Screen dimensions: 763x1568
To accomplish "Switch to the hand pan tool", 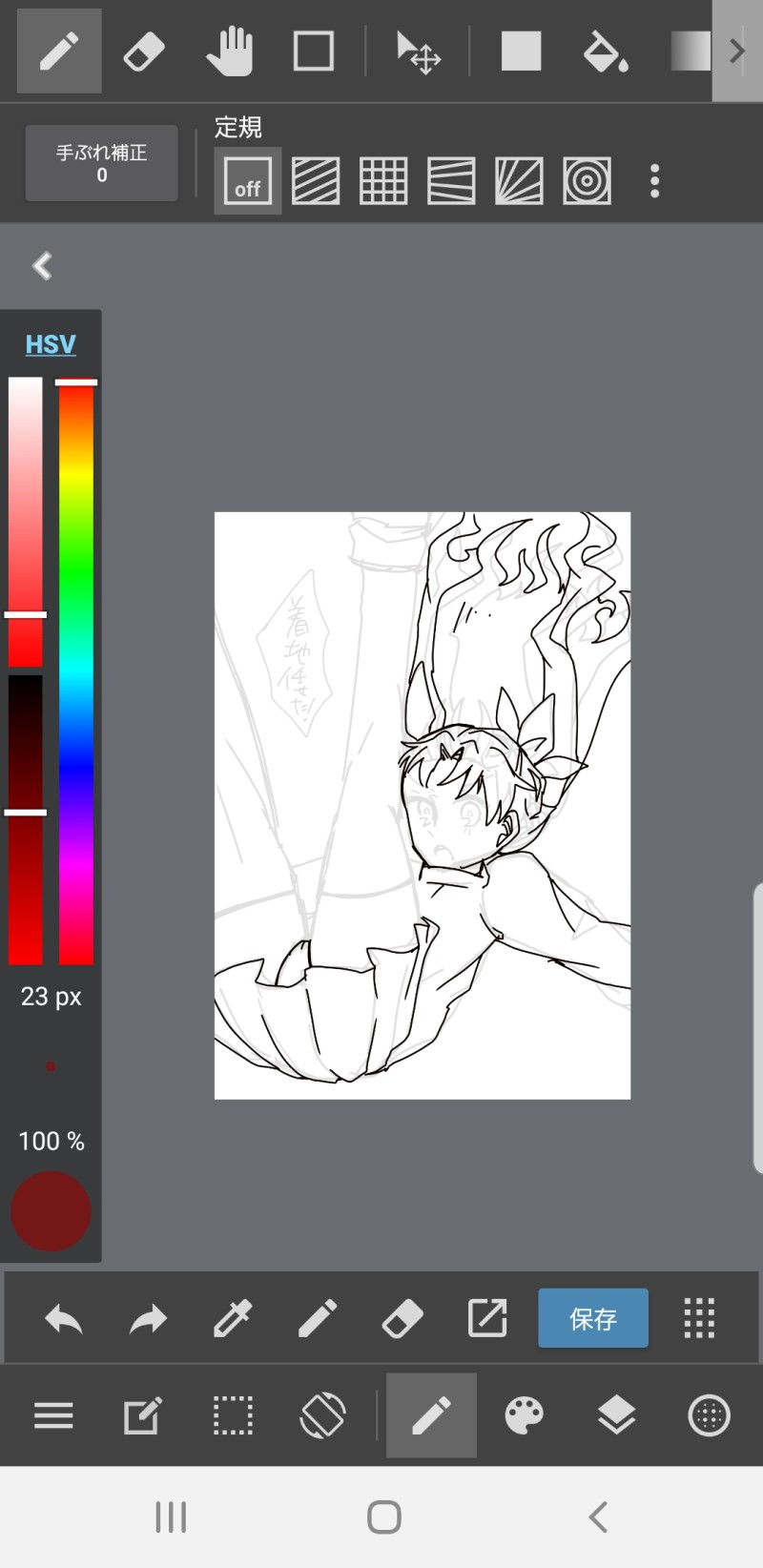I will [229, 51].
